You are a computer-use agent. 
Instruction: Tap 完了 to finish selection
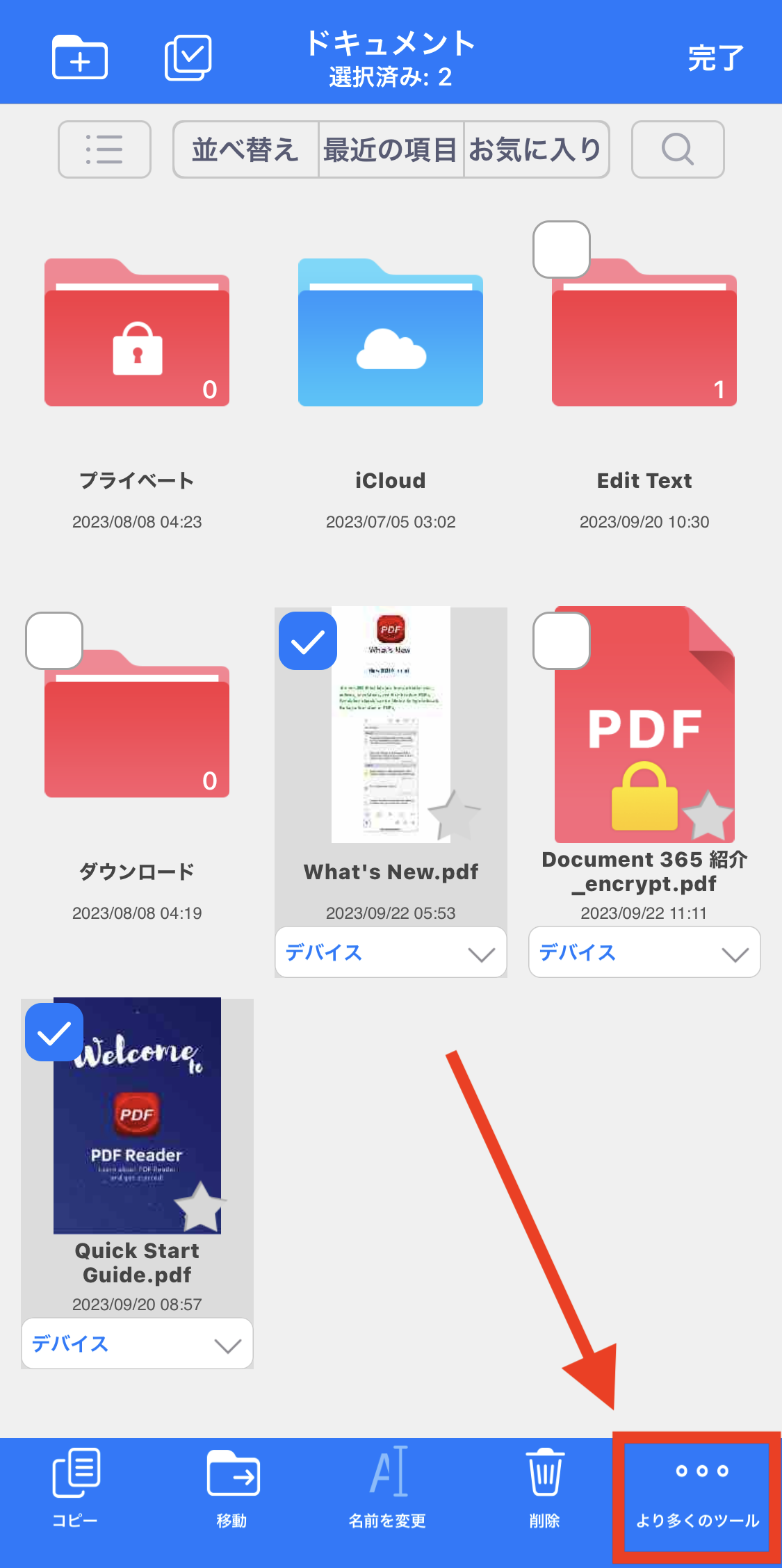[x=715, y=58]
